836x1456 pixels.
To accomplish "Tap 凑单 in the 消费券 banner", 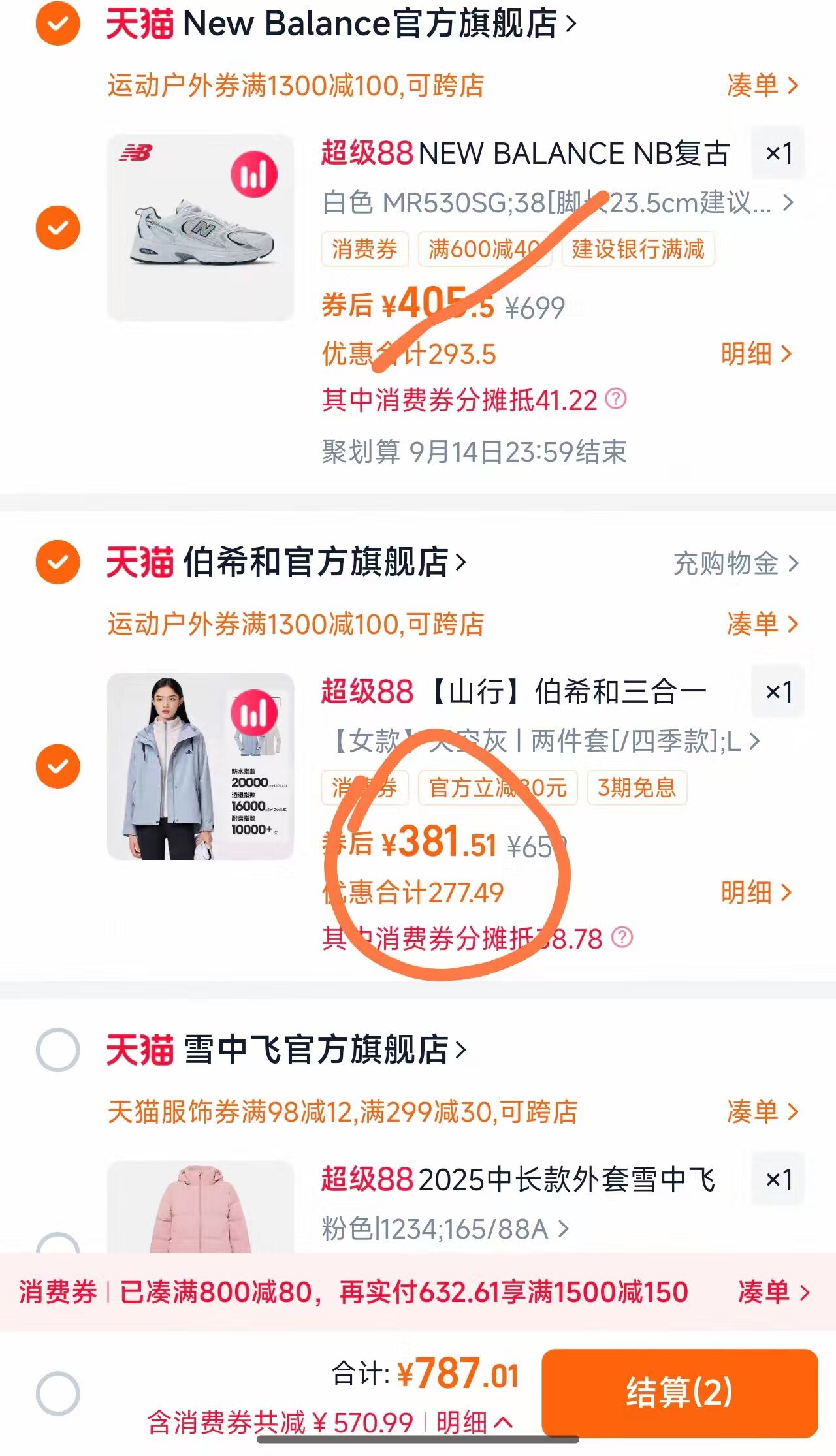I will [x=773, y=1291].
